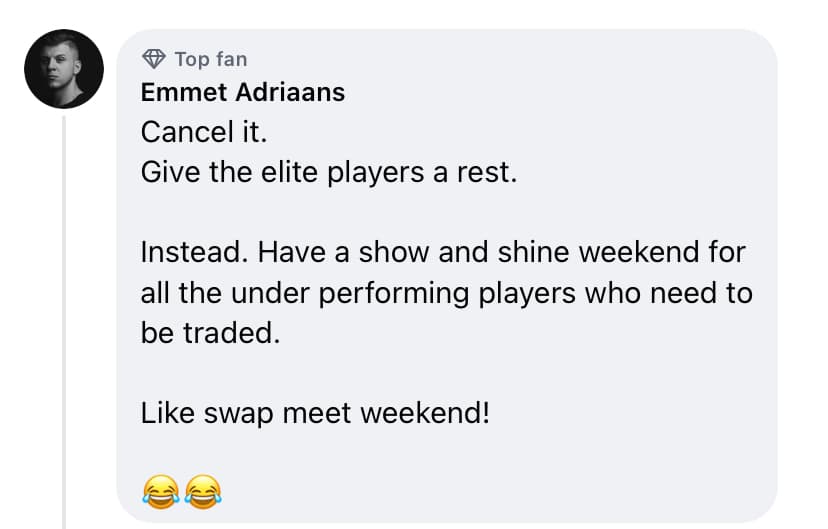828x529 pixels.
Task: Open Emmet Adriaans' profile picture
Action: (x=64, y=69)
